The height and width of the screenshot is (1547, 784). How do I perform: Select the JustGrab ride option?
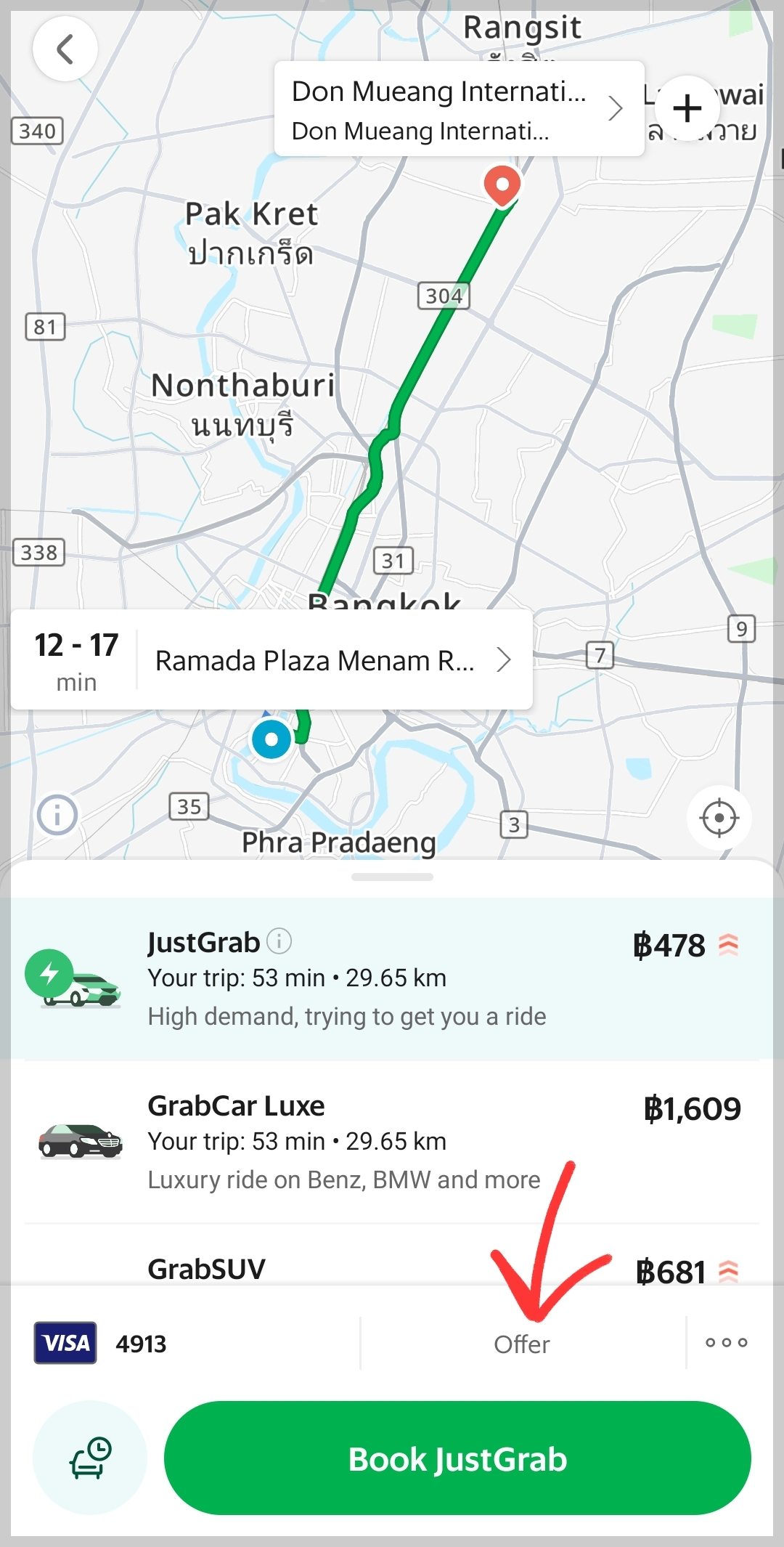point(392,978)
